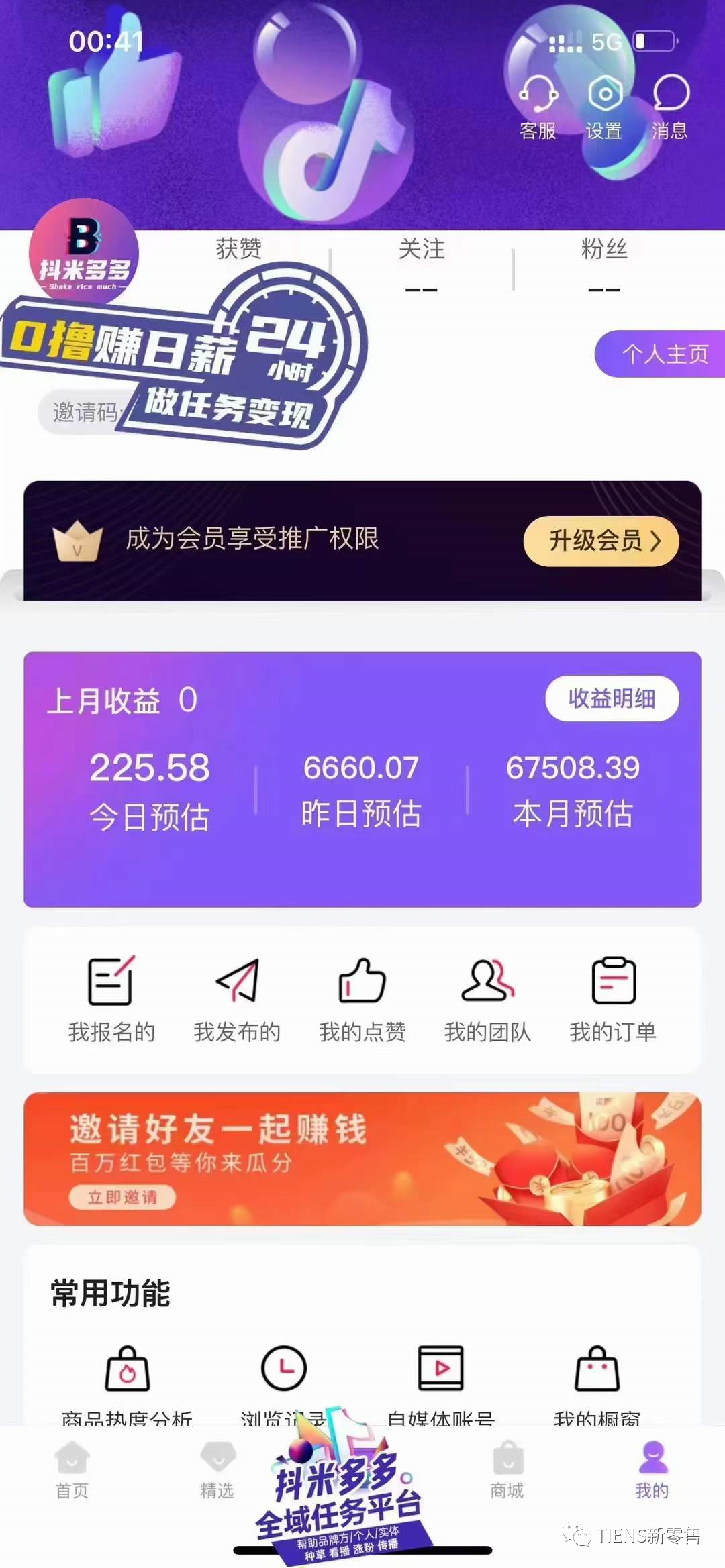Open 我的橱窗 showcase
Viewport: 725px width, 1568px height.
[x=597, y=1382]
